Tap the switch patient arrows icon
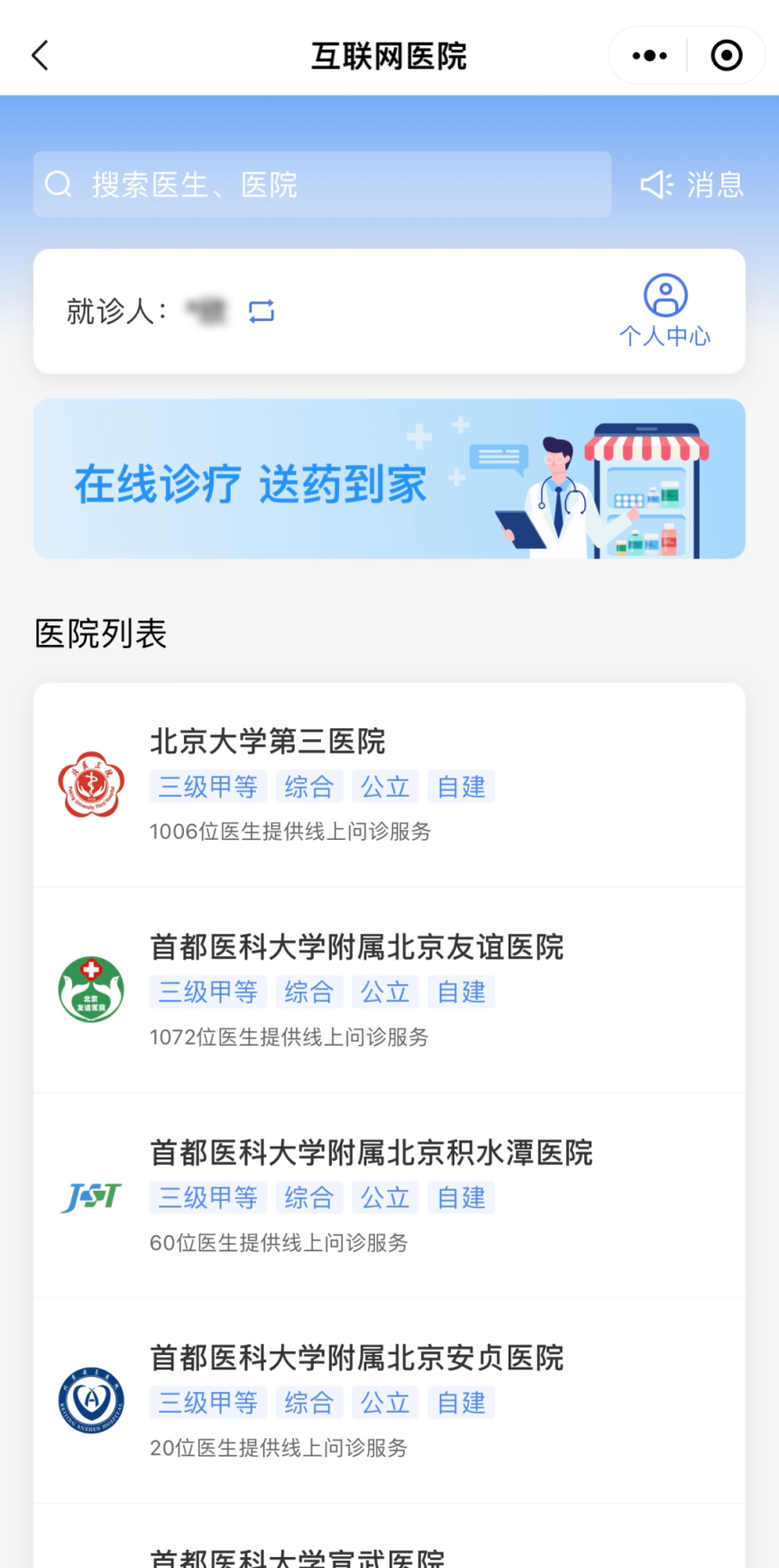The image size is (779, 1568). (x=261, y=311)
